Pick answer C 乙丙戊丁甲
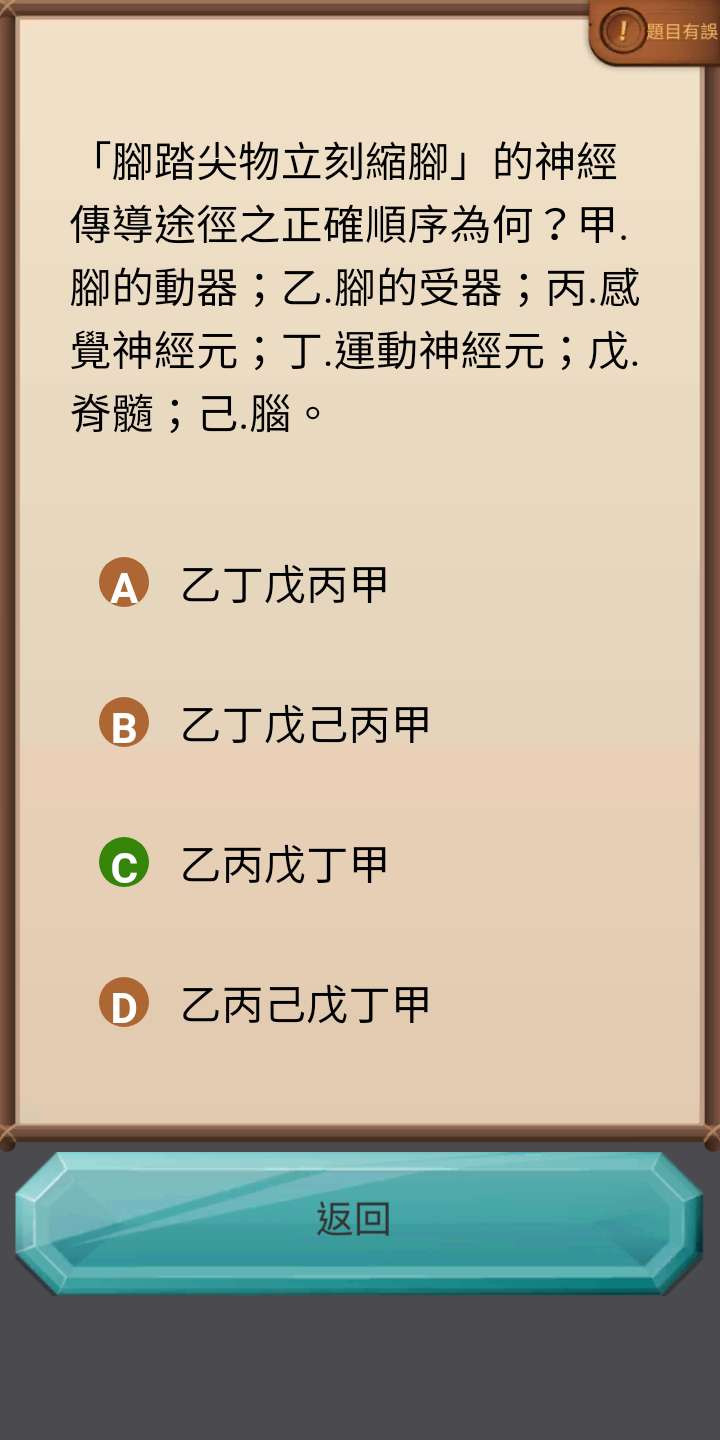This screenshot has width=720, height=1440. [283, 865]
